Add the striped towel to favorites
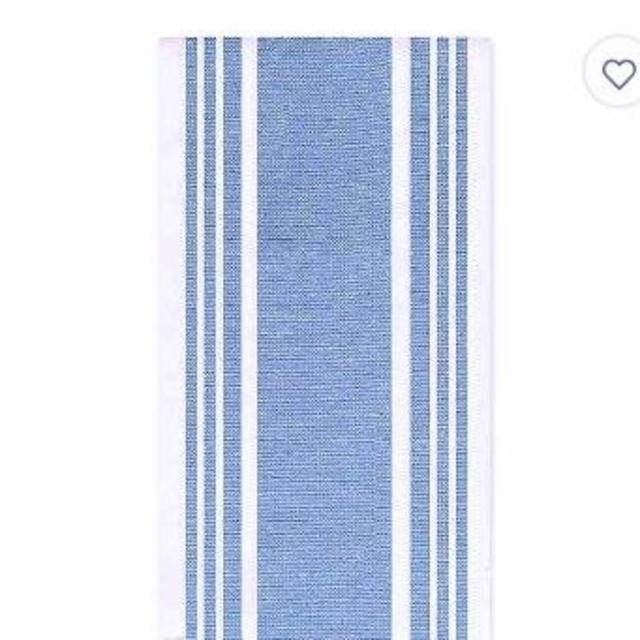The image size is (640, 640). tap(621, 72)
